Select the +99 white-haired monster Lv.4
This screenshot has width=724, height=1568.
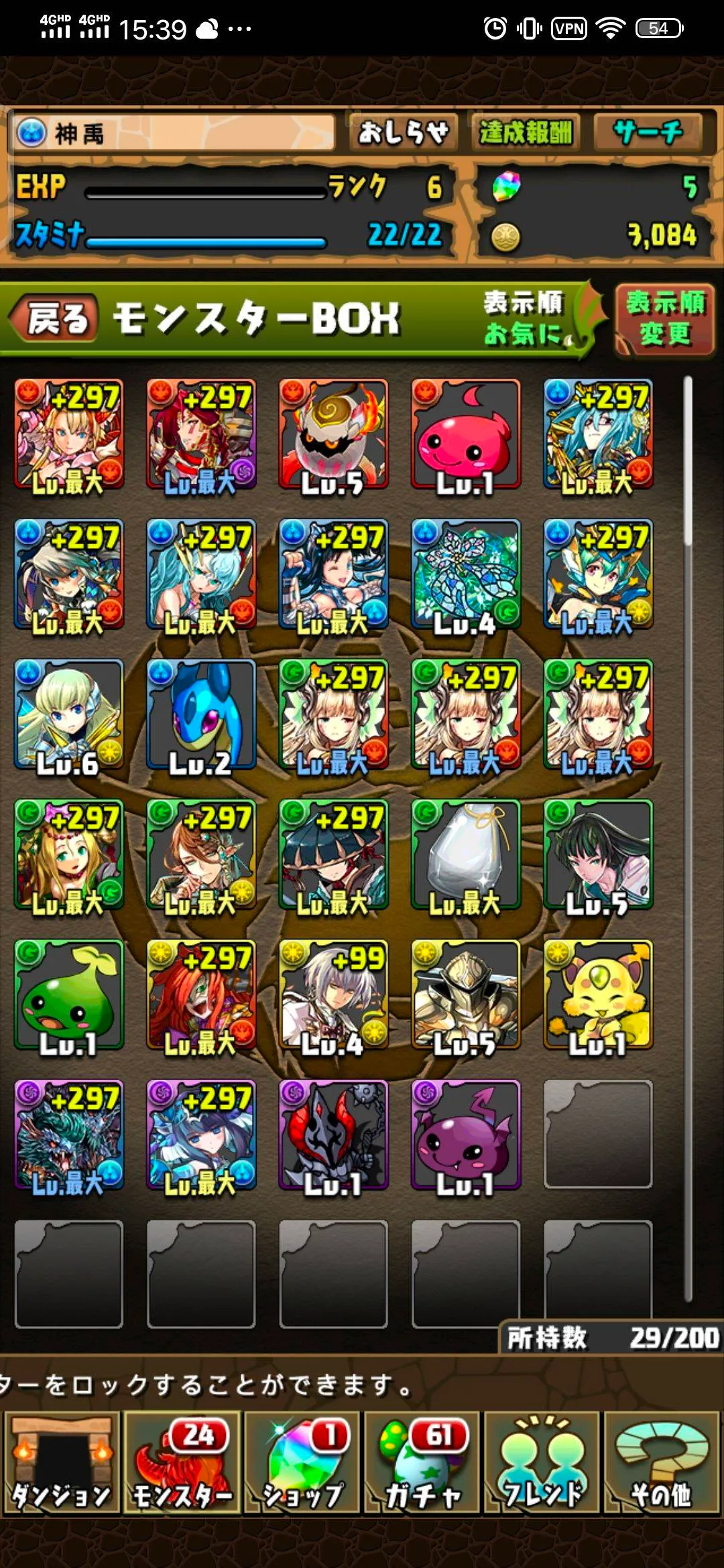click(x=333, y=994)
